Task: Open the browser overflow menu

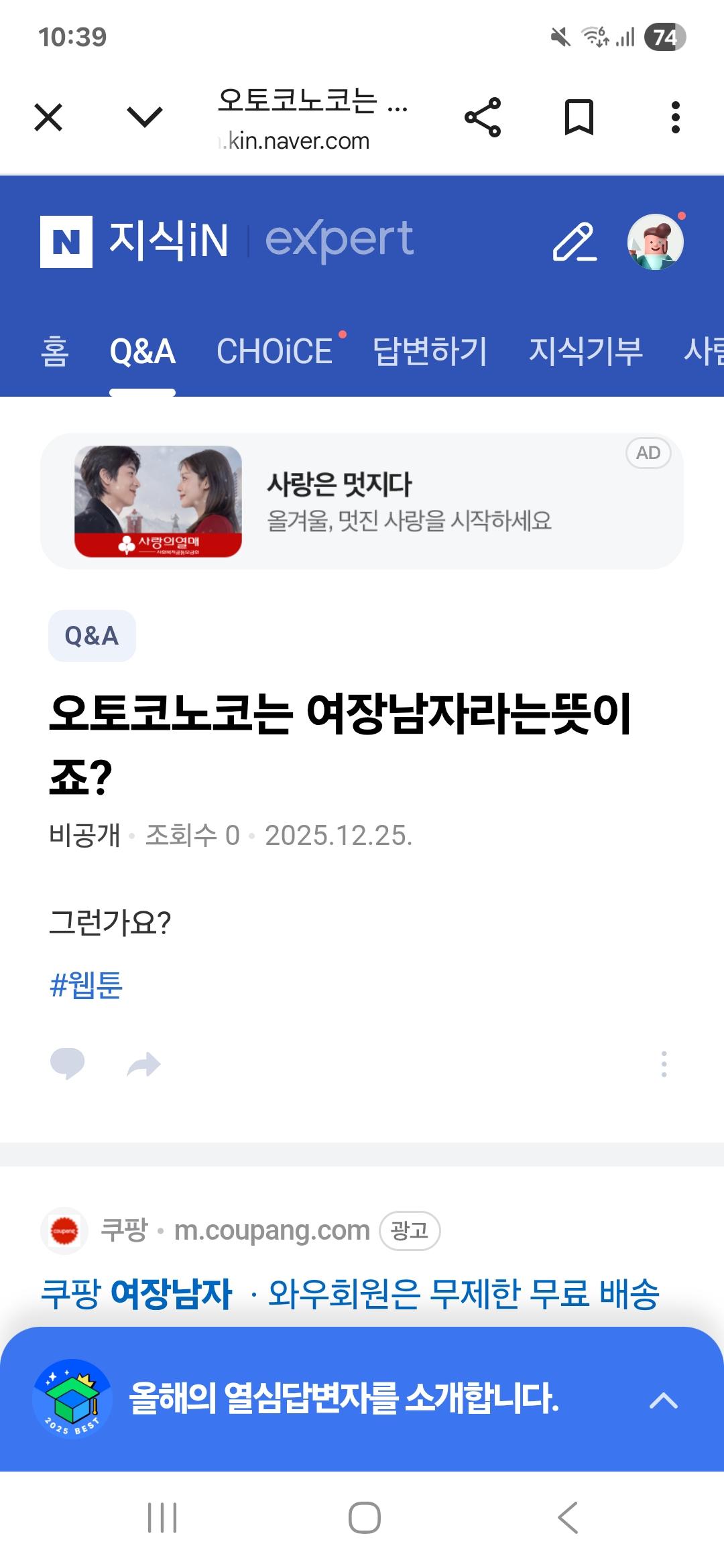Action: click(x=675, y=117)
